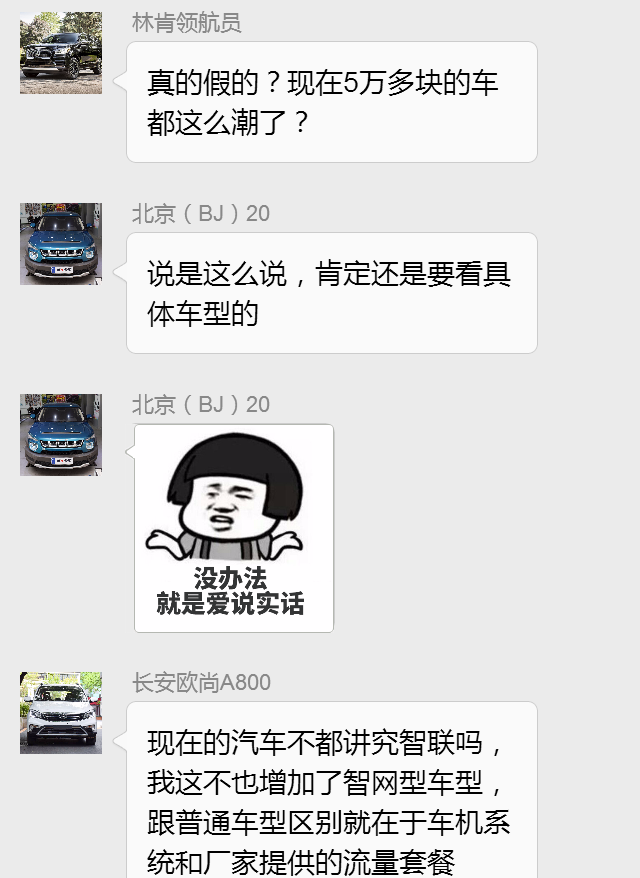Open 长安欧尚A800's profile avatar

[61, 713]
